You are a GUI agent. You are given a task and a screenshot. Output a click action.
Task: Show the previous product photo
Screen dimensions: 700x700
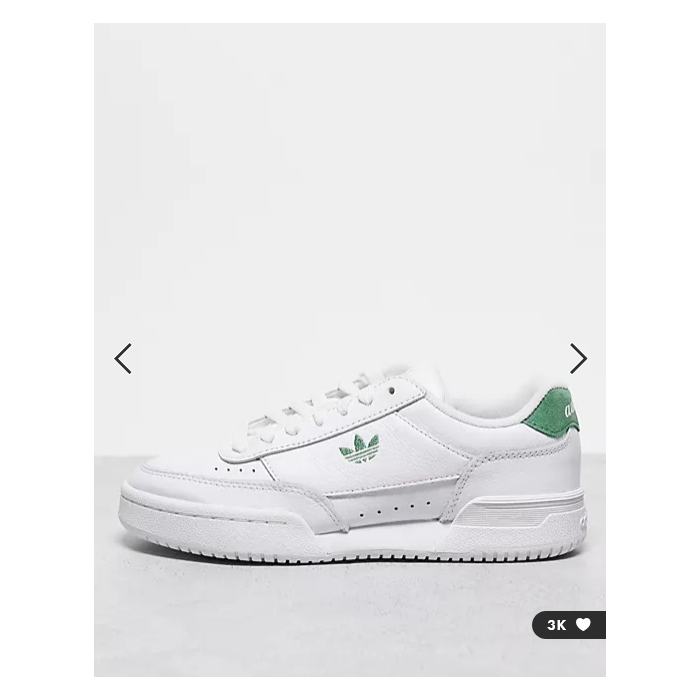(x=123, y=358)
